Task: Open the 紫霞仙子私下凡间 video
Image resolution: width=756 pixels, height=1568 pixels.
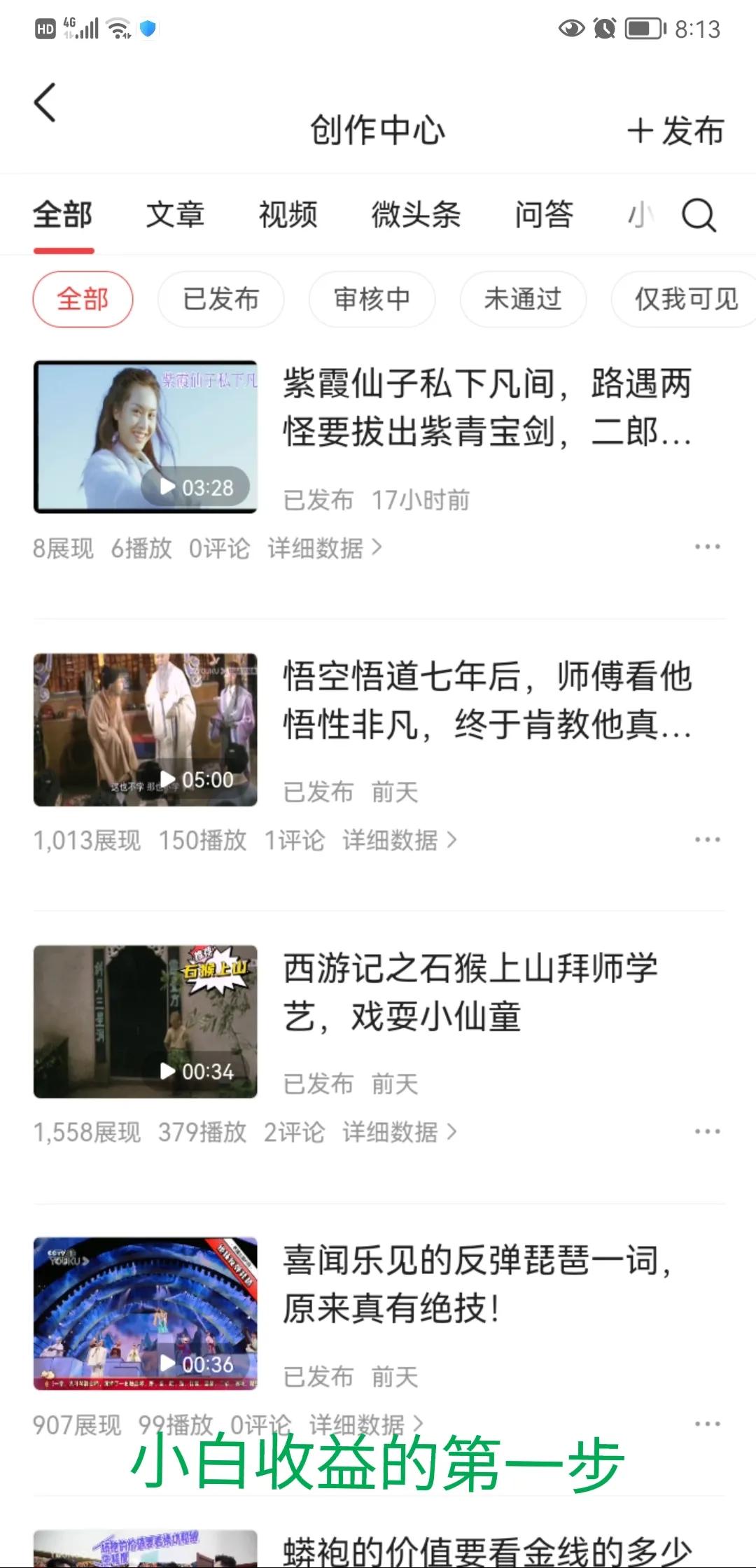Action: (x=486, y=407)
